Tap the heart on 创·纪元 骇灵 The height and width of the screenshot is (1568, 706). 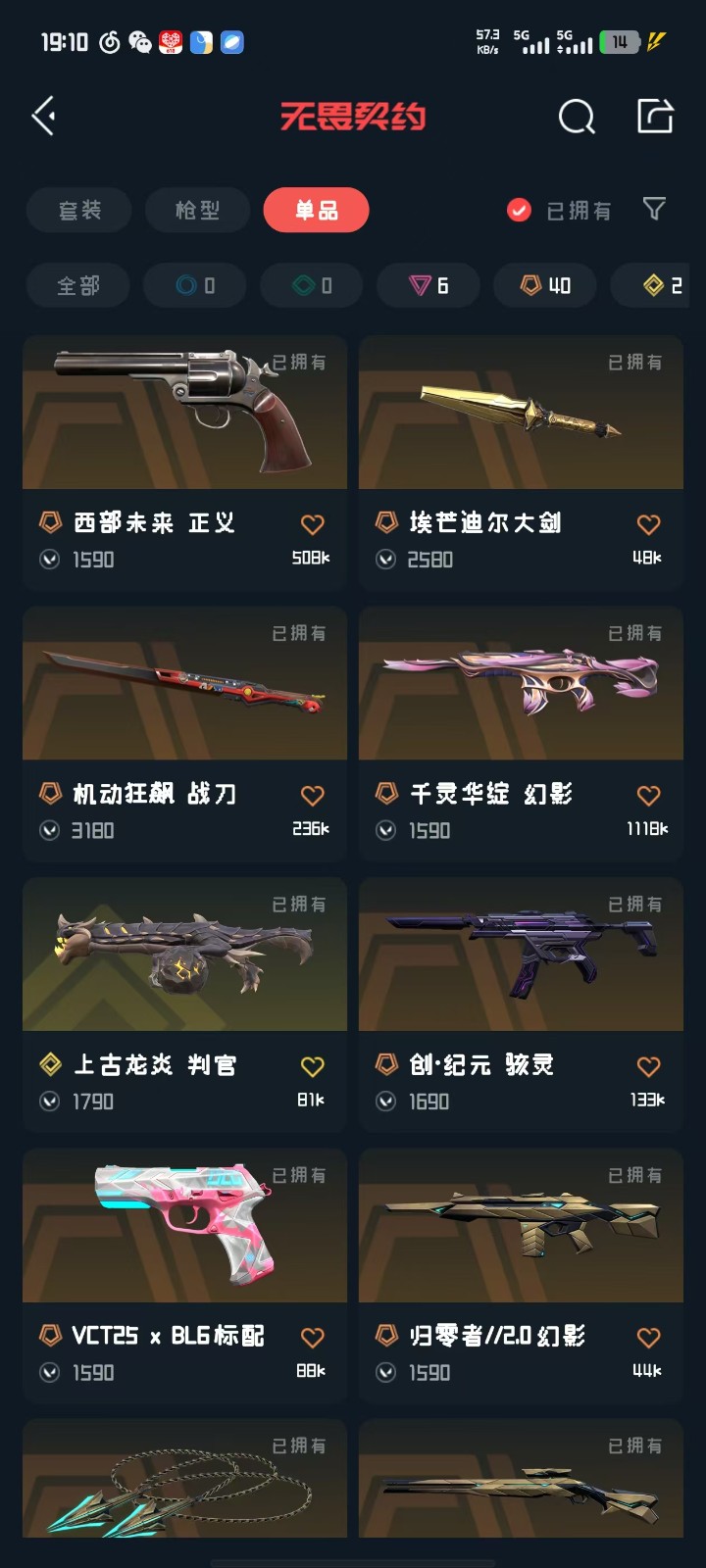[648, 1066]
